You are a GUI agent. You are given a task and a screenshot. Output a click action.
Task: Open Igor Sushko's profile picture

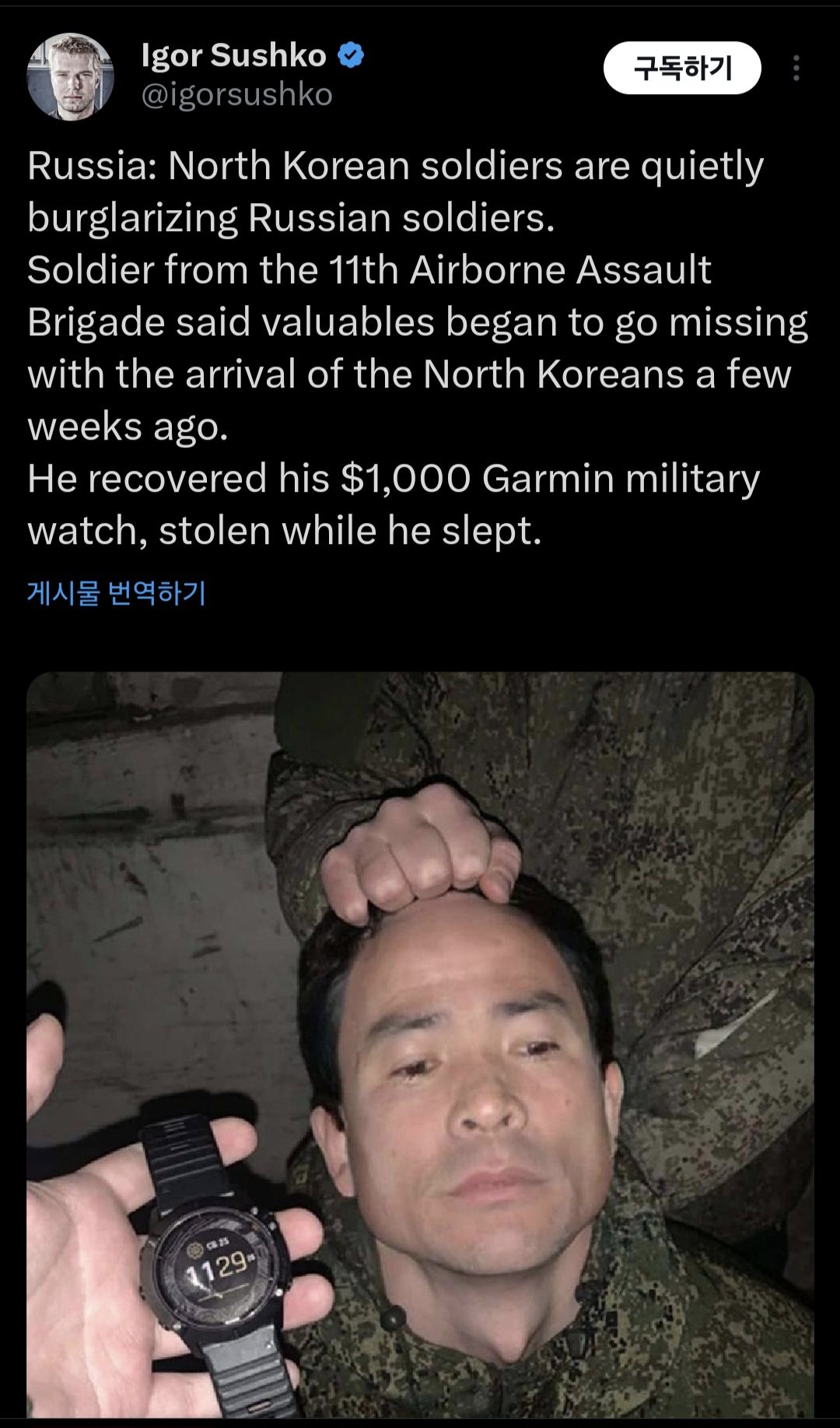pyautogui.click(x=70, y=76)
